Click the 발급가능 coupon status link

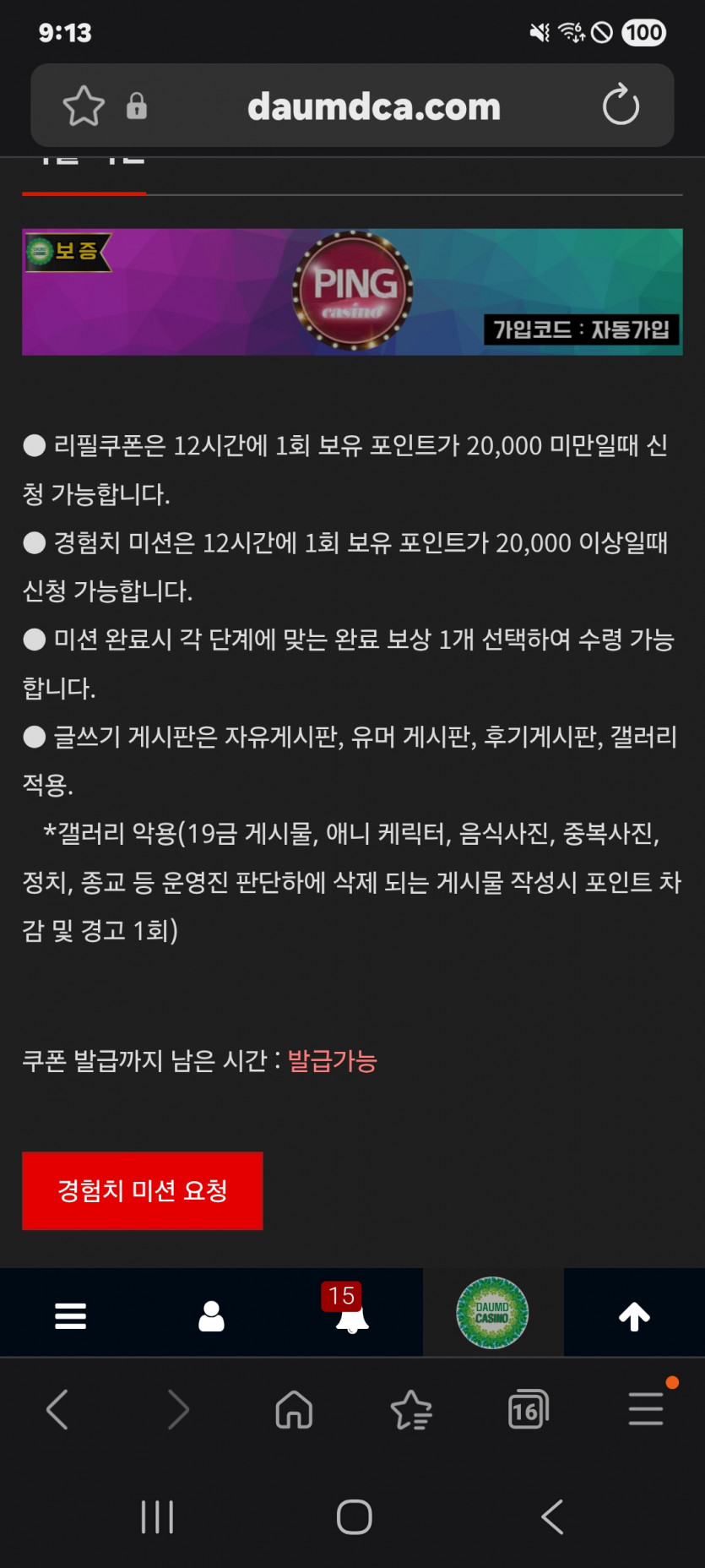tap(331, 1061)
